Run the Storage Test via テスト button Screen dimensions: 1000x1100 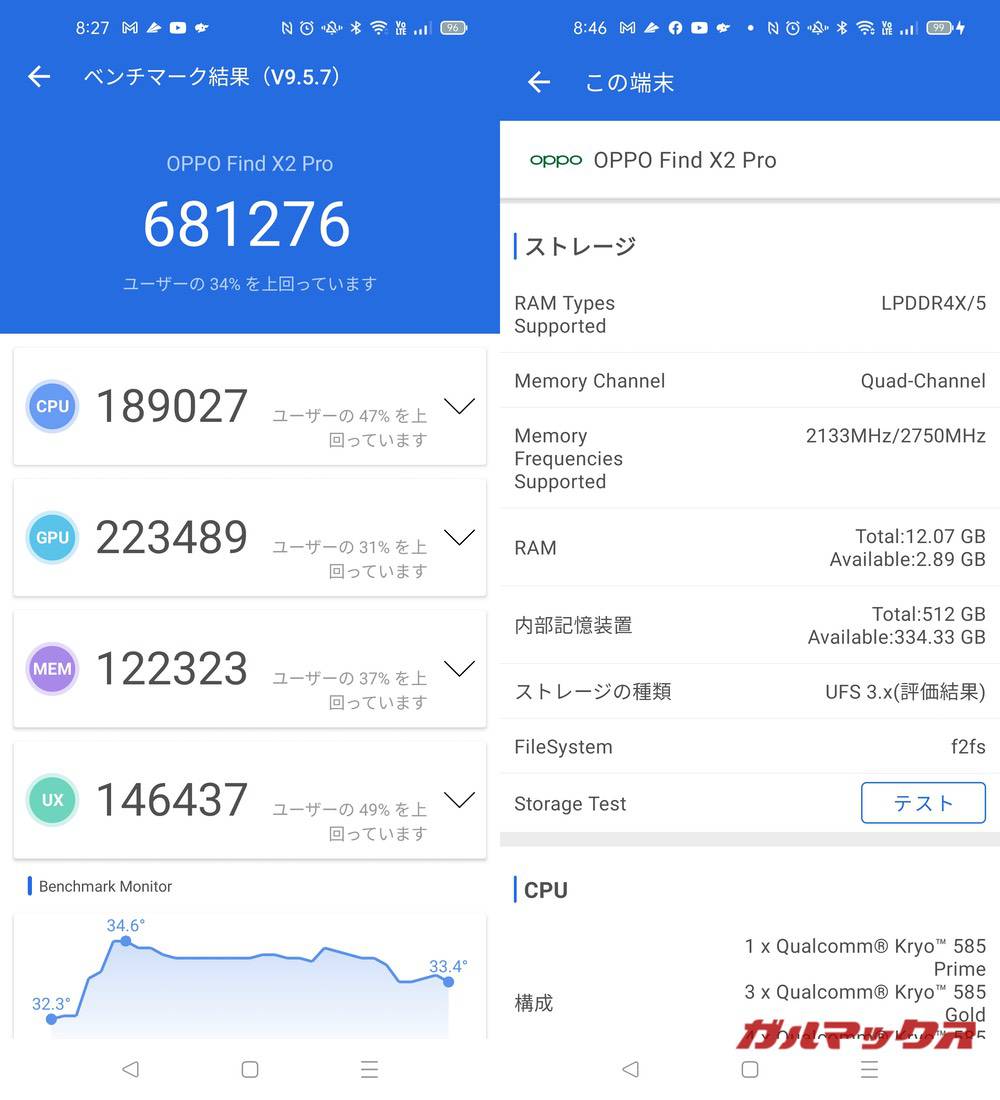[x=922, y=803]
